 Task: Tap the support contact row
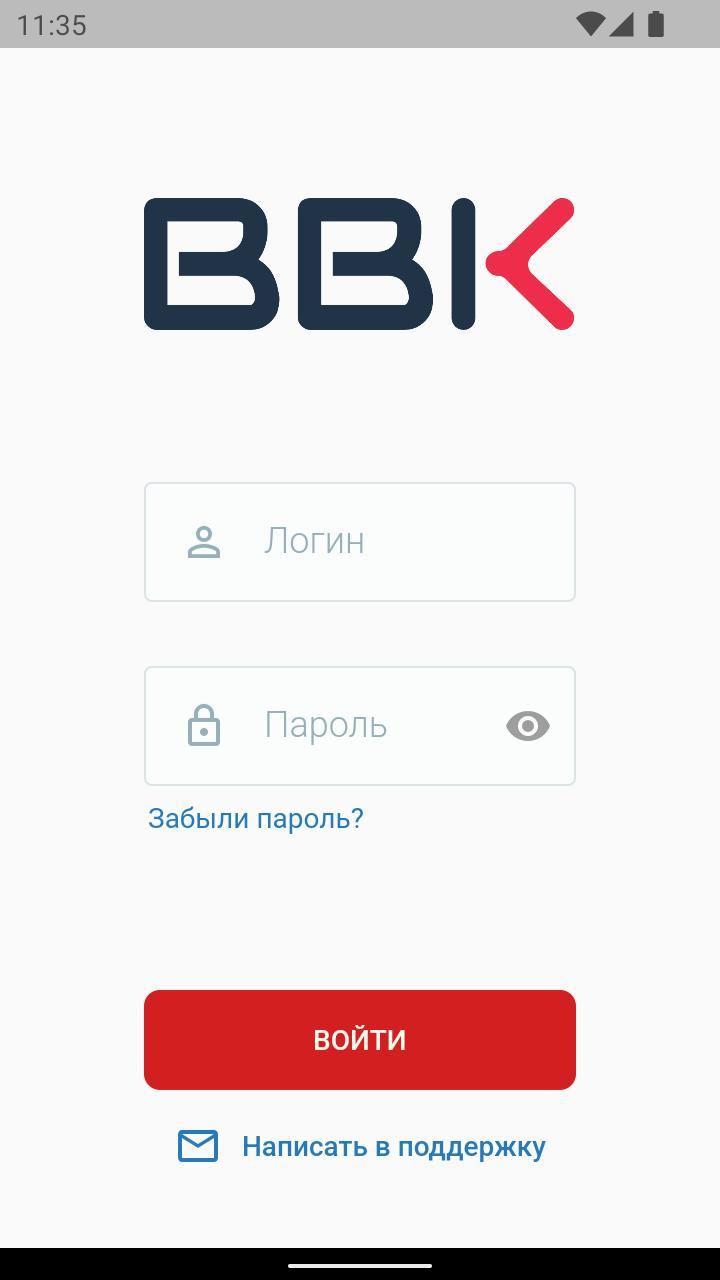pos(360,1147)
